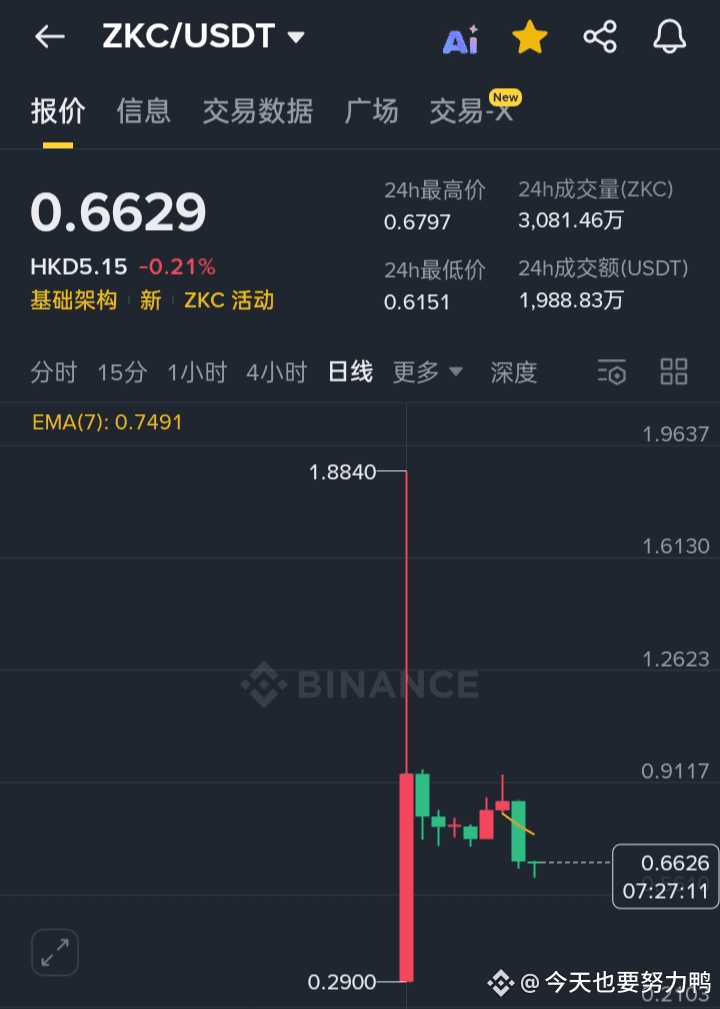Select the 15分 chart interval
720x1009 pixels.
pyautogui.click(x=122, y=373)
